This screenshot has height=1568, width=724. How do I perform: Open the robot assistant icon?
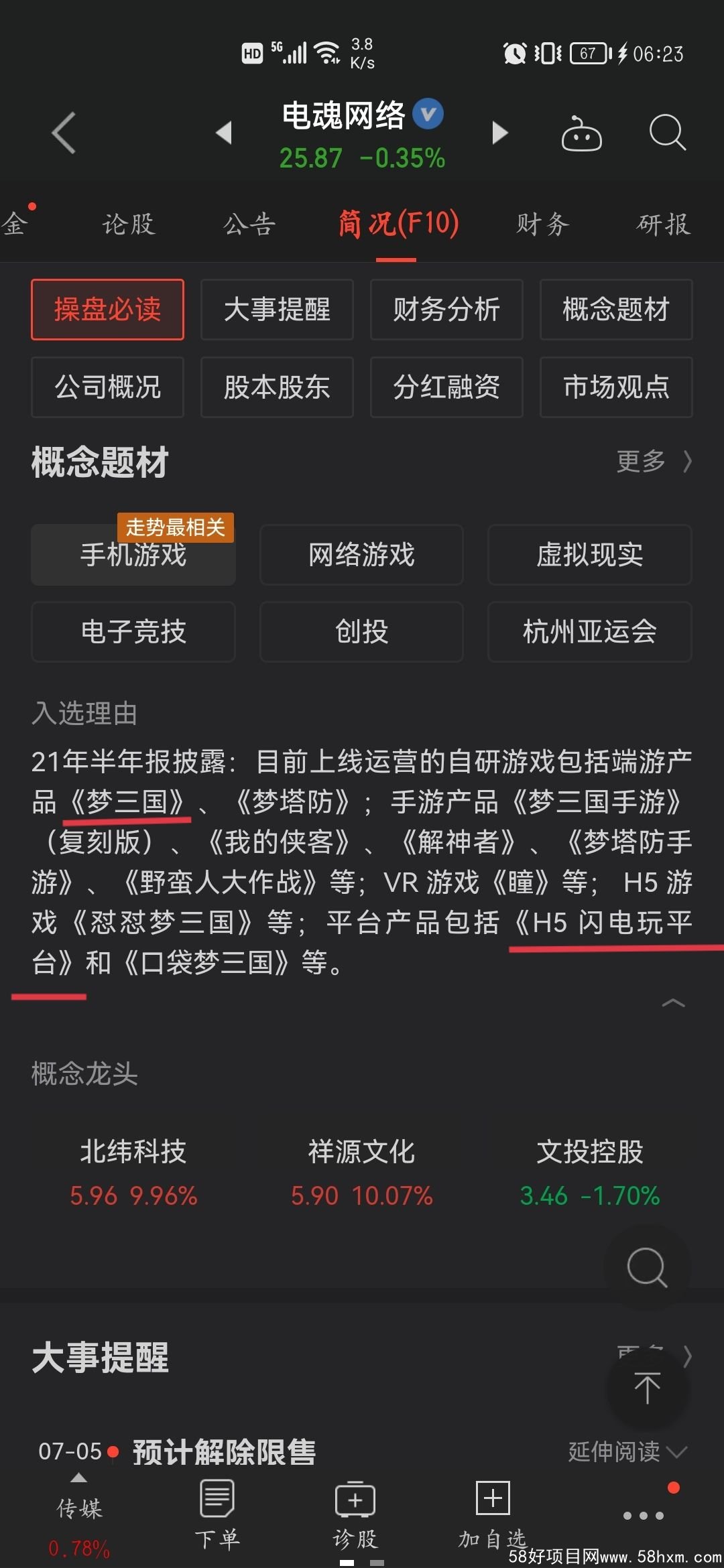coord(581,134)
